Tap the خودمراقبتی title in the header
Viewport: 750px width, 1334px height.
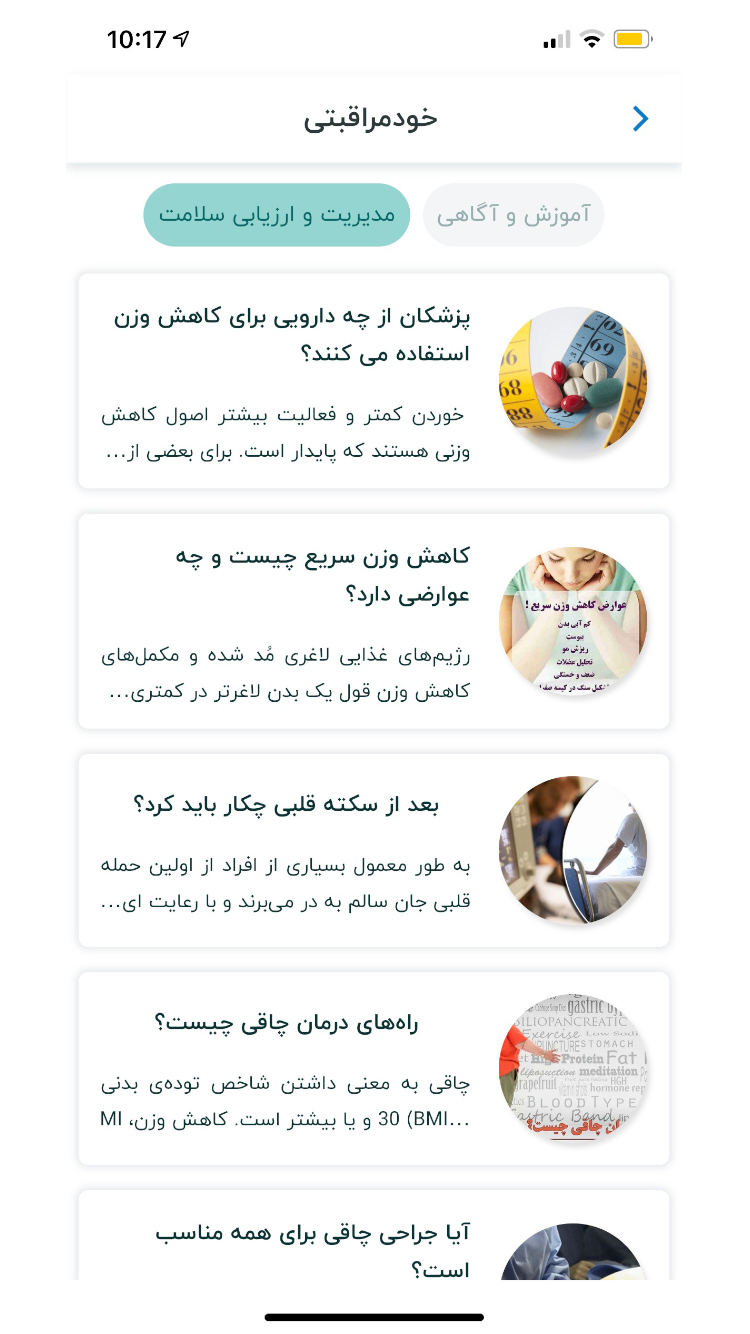click(372, 118)
